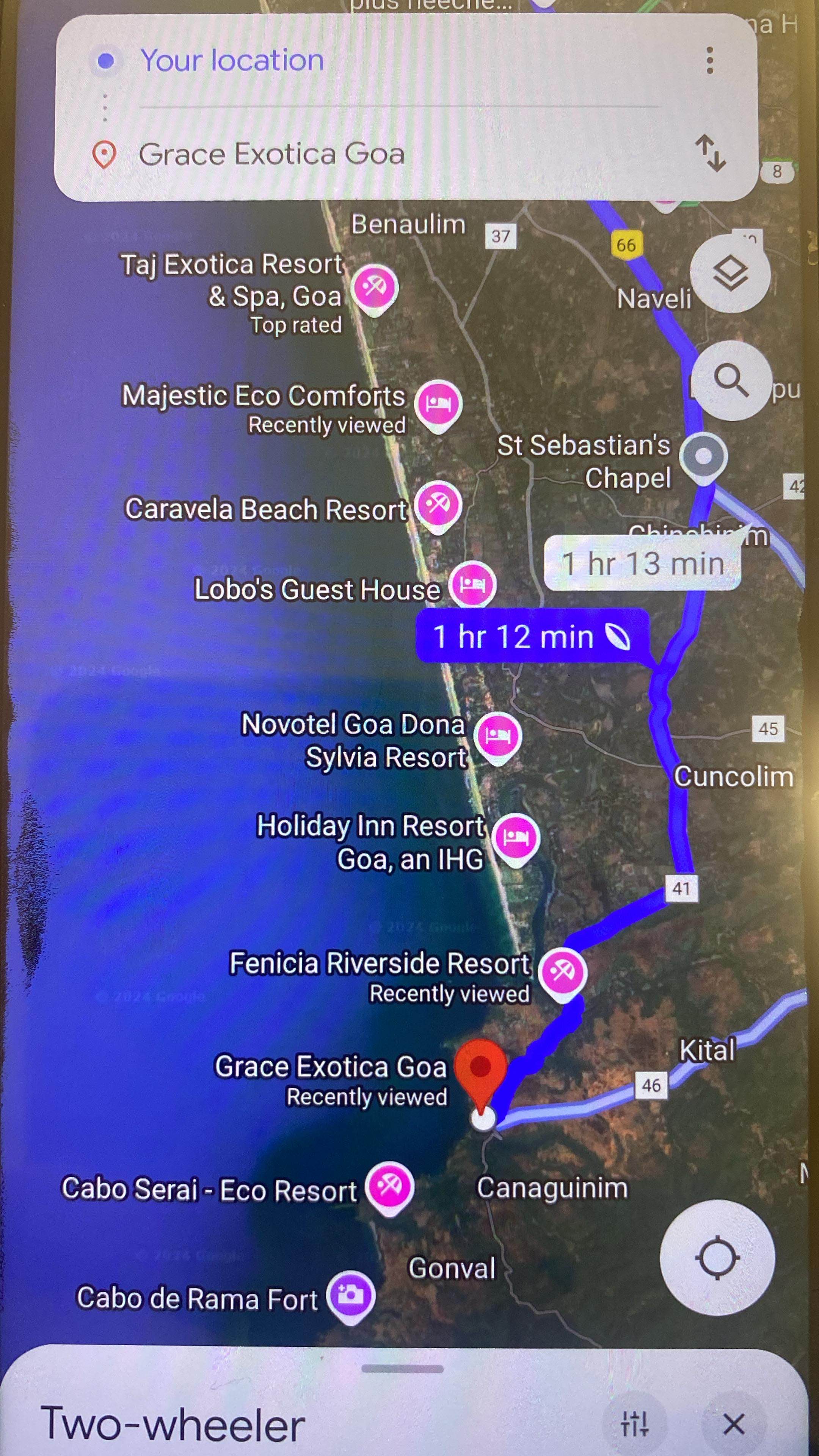Image resolution: width=819 pixels, height=1456 pixels.
Task: Select the alternate 1 hr 13 min route
Action: (x=642, y=563)
